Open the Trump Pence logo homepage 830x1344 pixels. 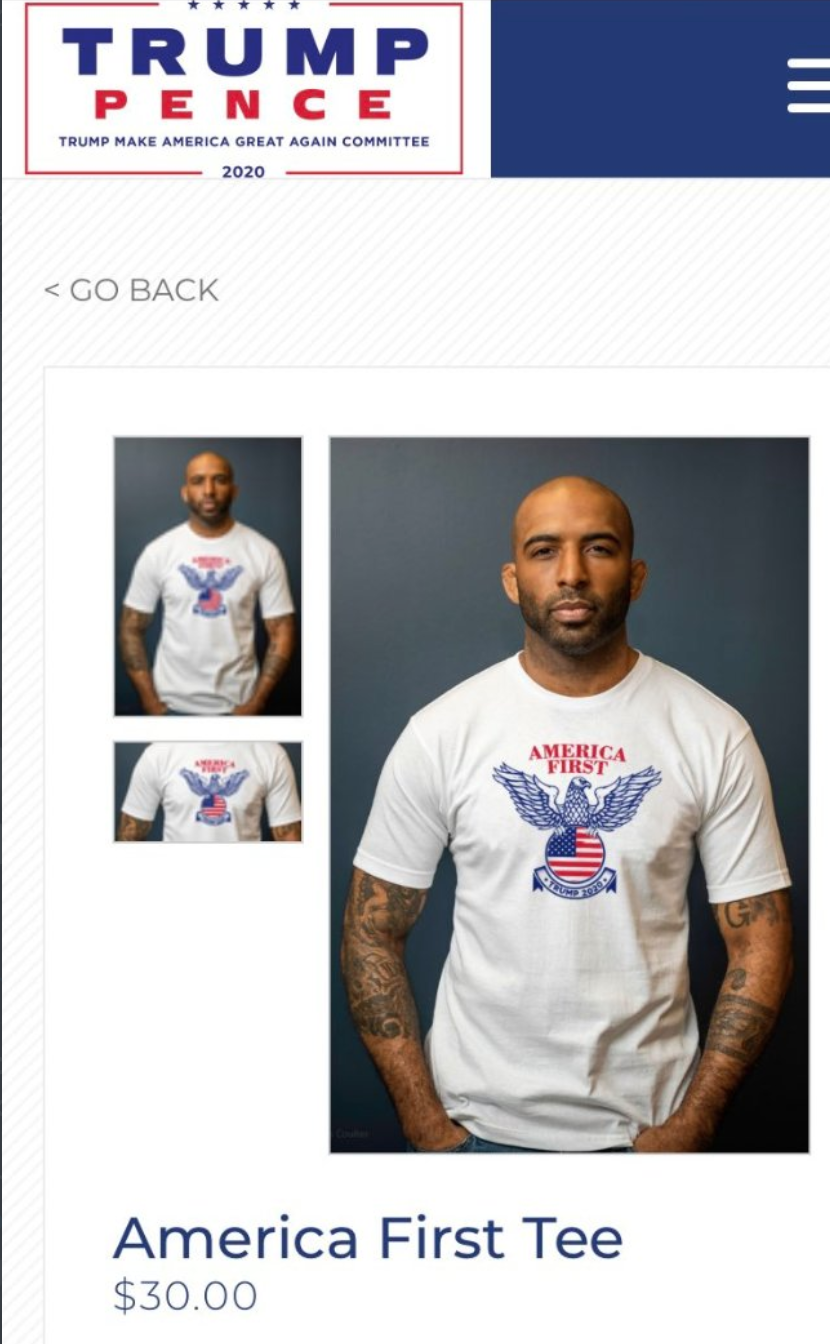[244, 88]
